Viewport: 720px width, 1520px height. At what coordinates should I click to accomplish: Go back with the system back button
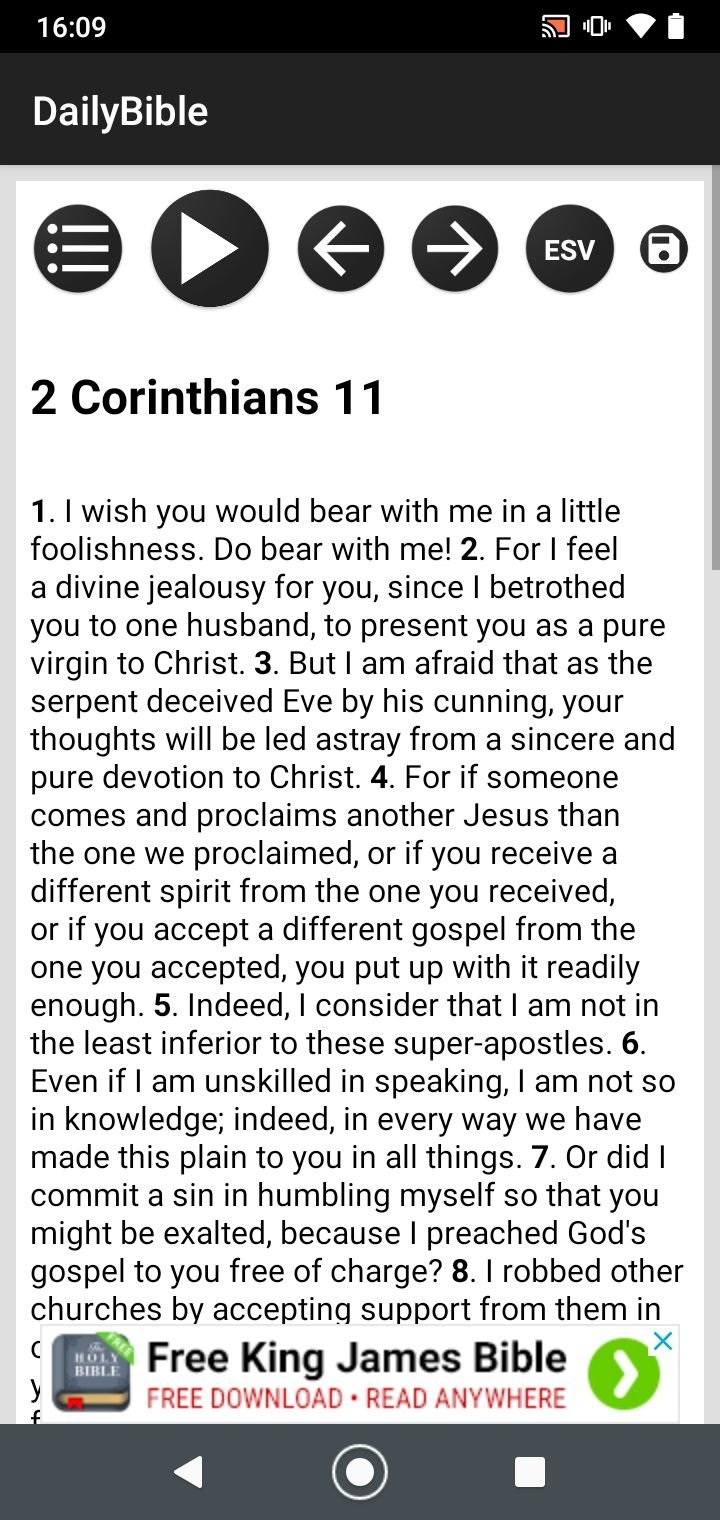click(x=189, y=1472)
